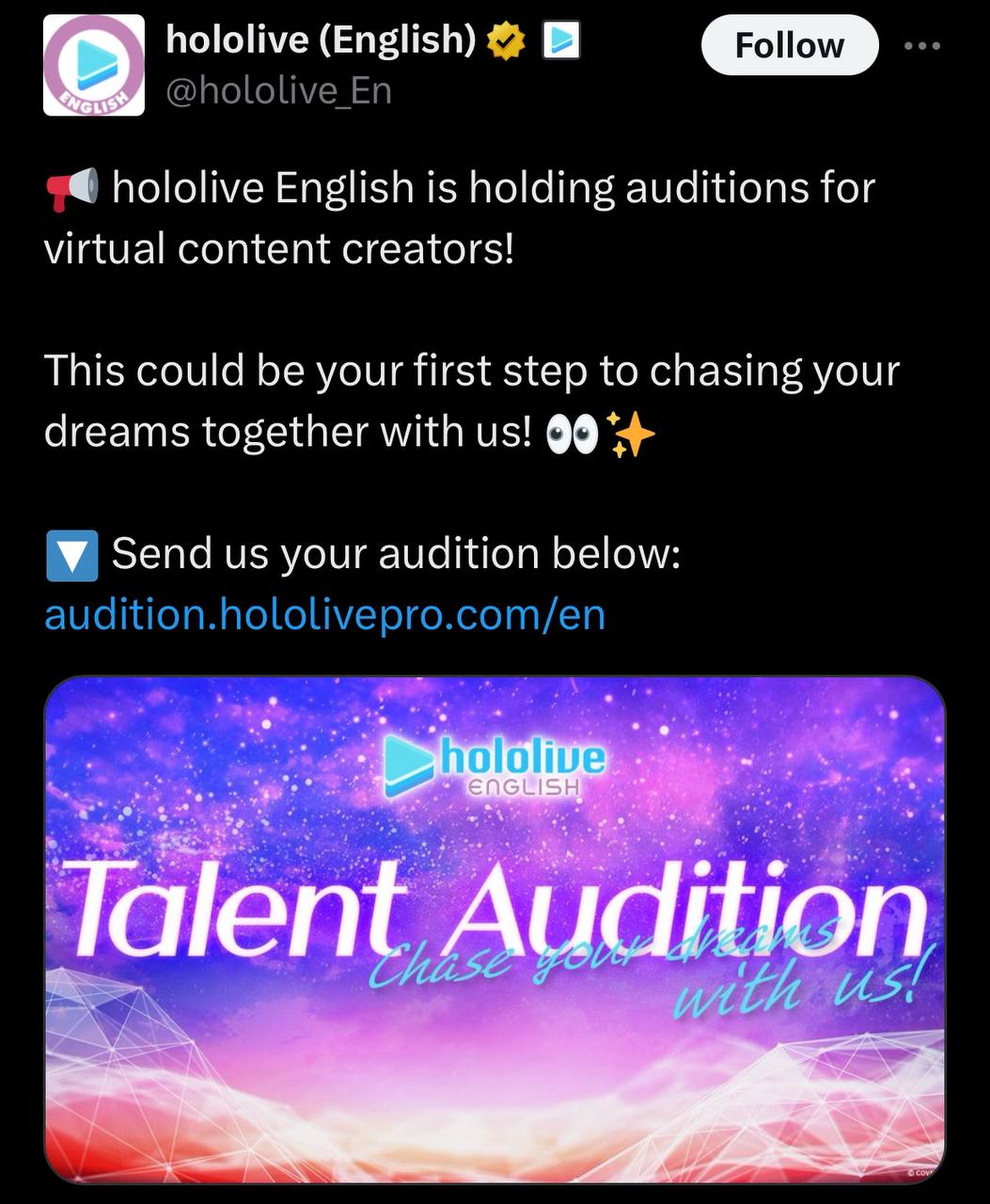
Task: Open the audition.hololivepro.com/en link
Action: [x=324, y=614]
